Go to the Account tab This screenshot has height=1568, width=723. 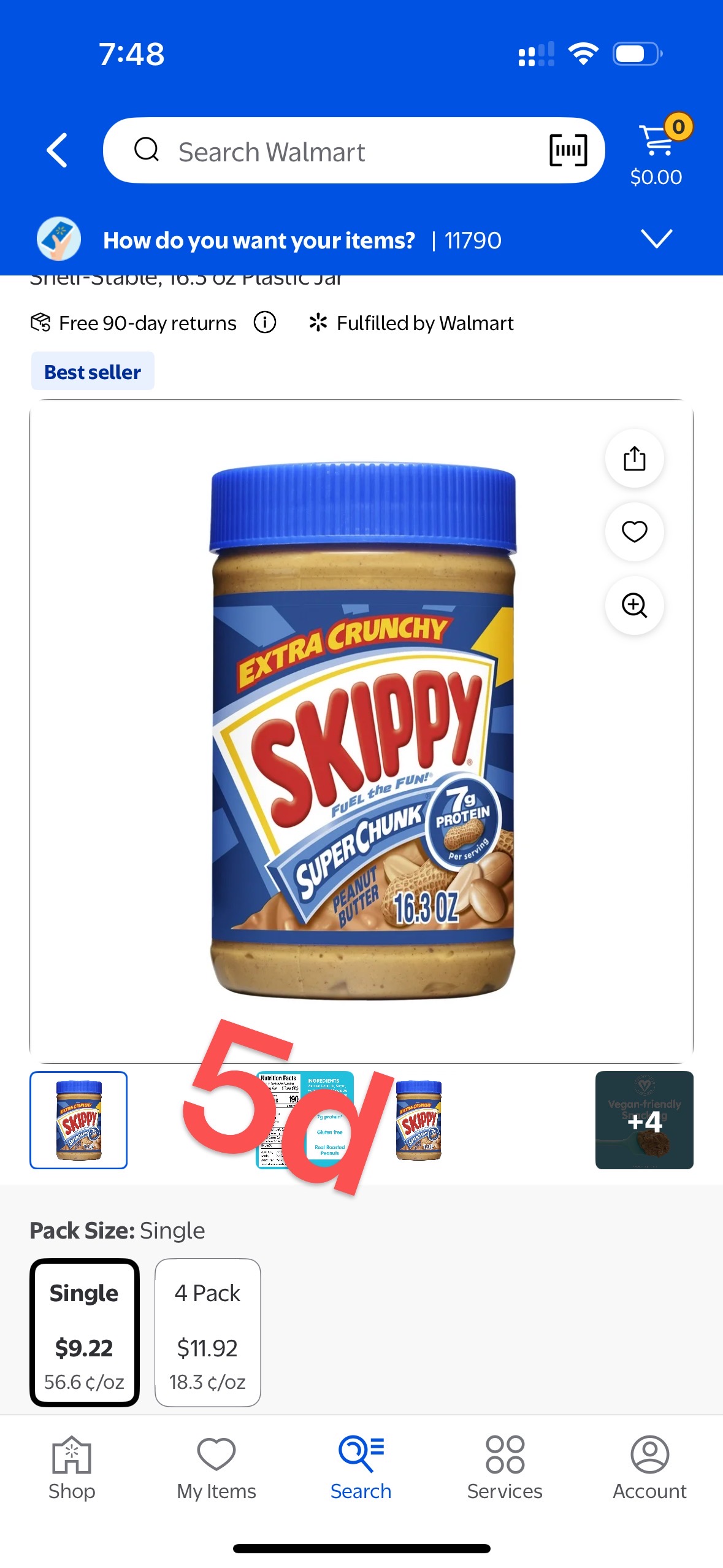(x=649, y=1467)
